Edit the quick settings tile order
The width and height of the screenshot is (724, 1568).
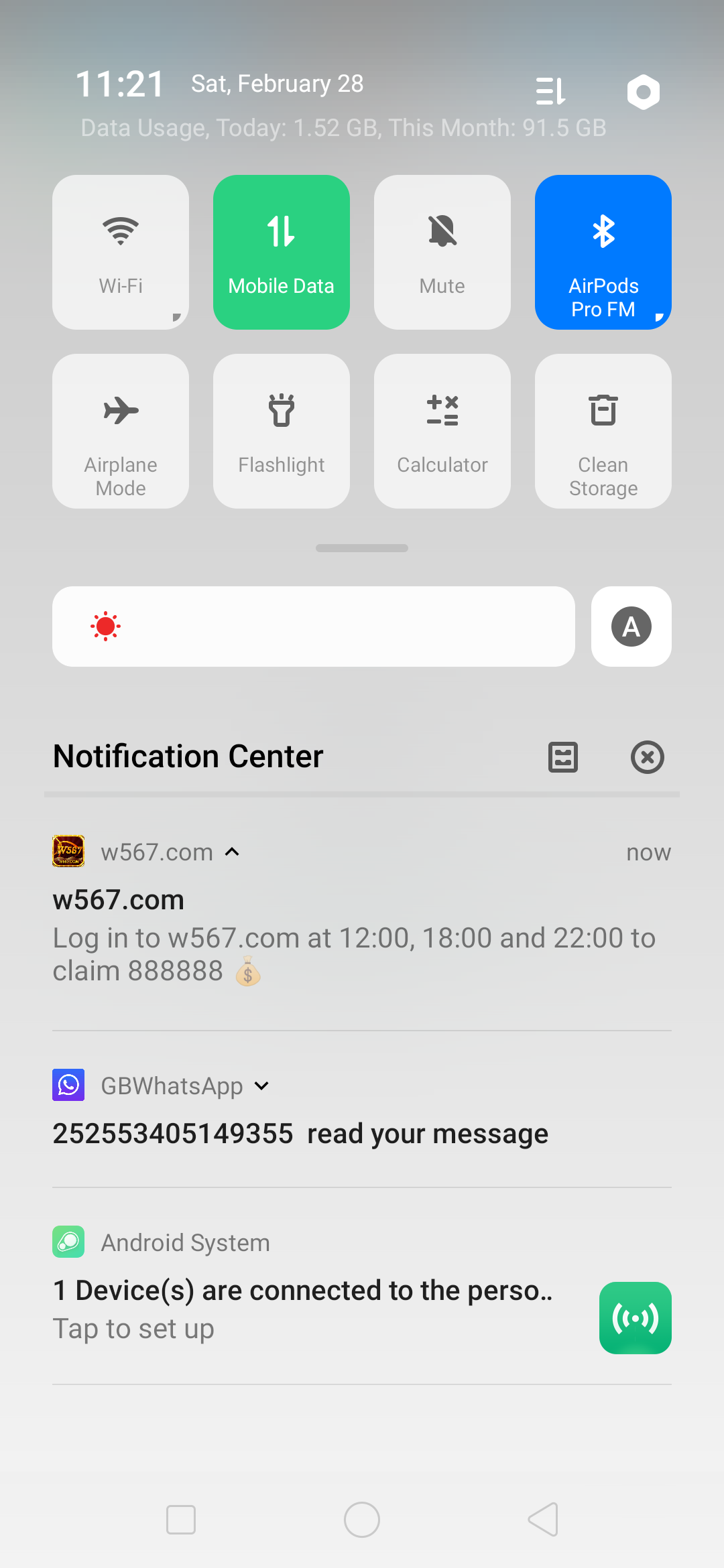pos(551,92)
